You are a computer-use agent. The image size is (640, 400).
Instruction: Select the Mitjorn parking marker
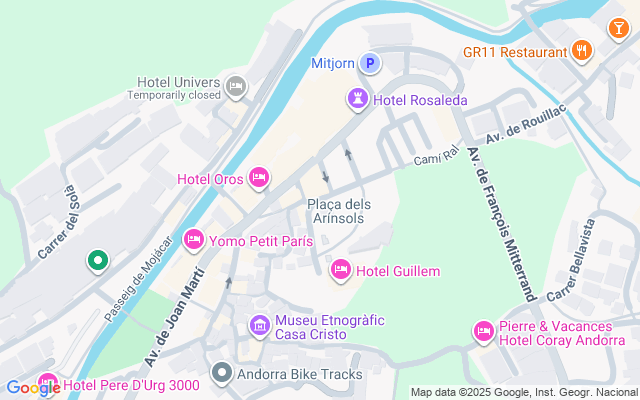pos(370,64)
